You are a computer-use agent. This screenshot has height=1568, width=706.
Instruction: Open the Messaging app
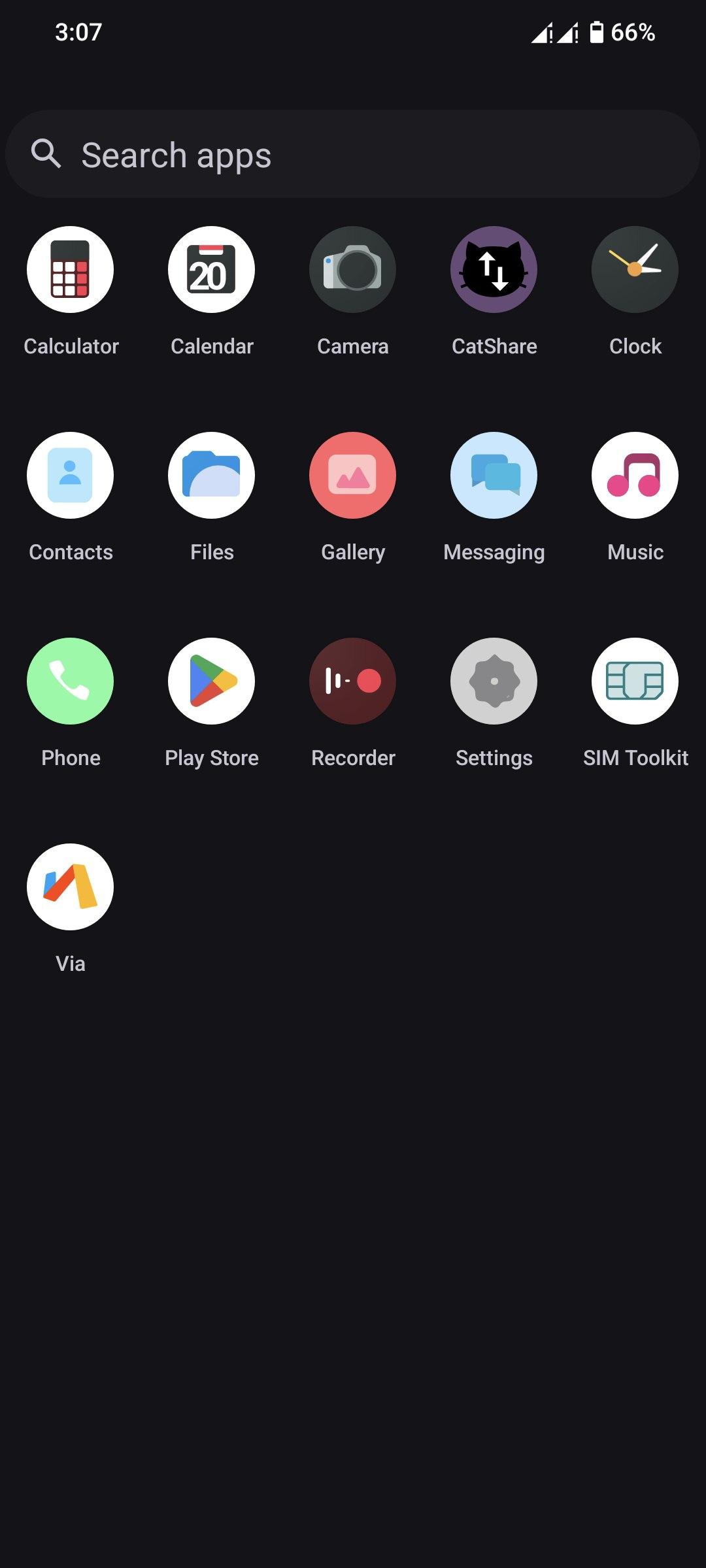click(494, 476)
